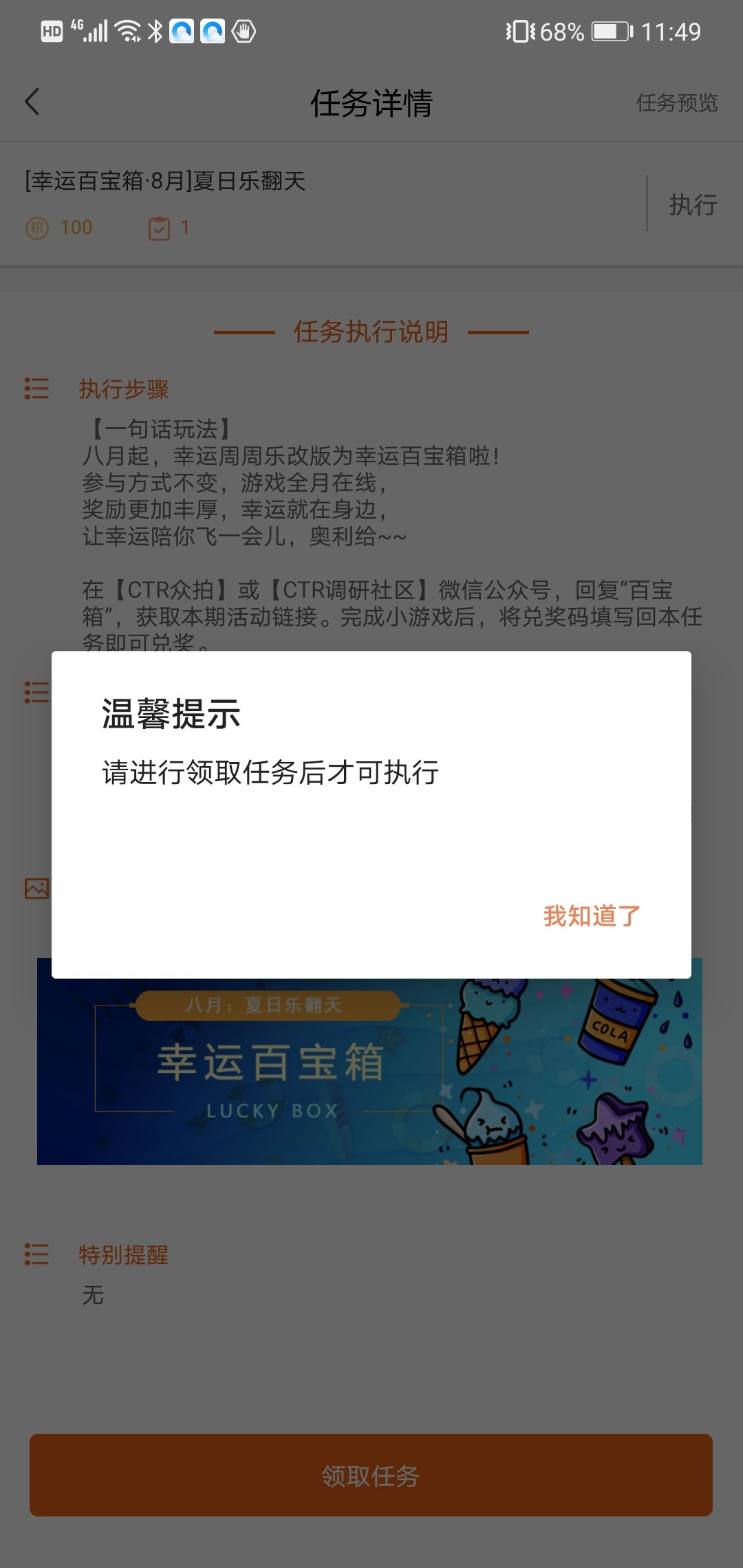Open 任务预览 in the top bar
The image size is (743, 1568).
(x=676, y=103)
